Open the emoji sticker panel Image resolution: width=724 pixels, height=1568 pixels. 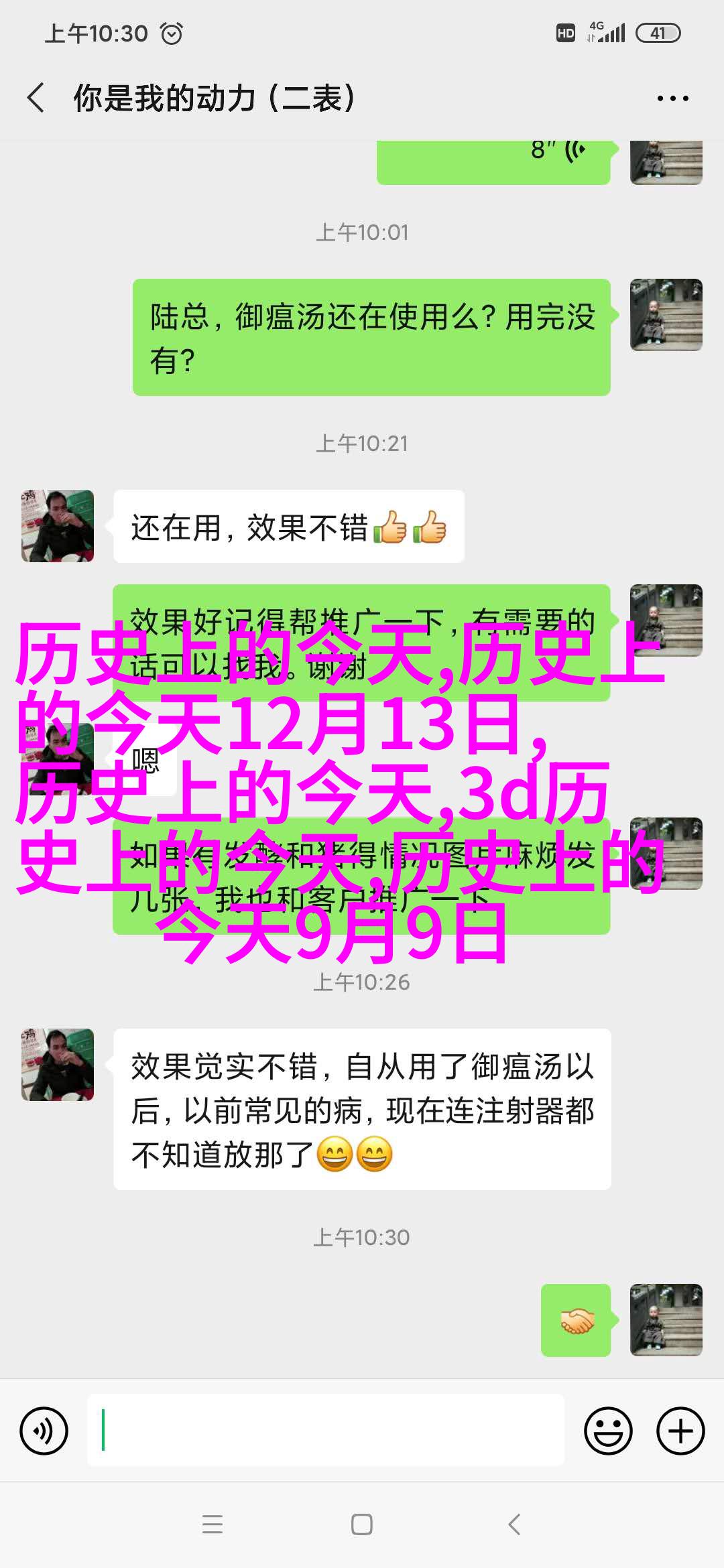click(608, 1431)
